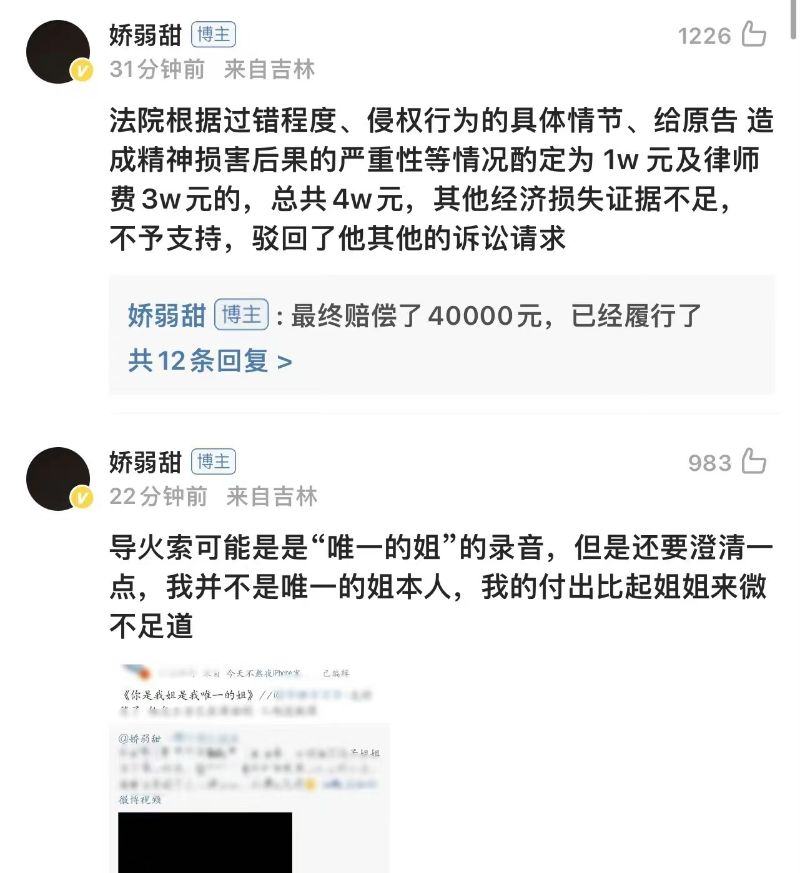The width and height of the screenshot is (800, 873).
Task: Open avatar of the 22分钟前 comment
Action: [58, 478]
